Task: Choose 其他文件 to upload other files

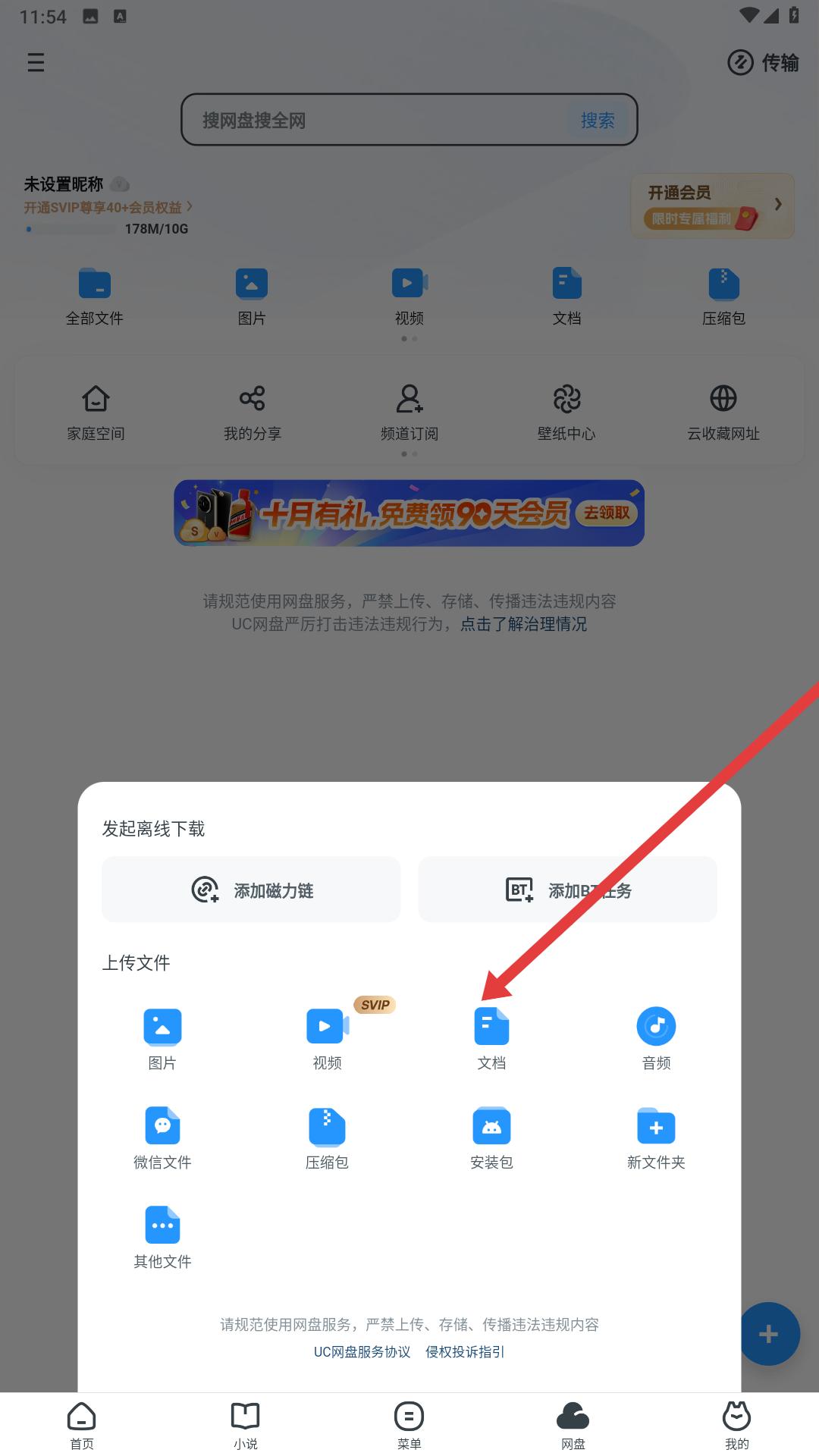Action: [162, 1235]
